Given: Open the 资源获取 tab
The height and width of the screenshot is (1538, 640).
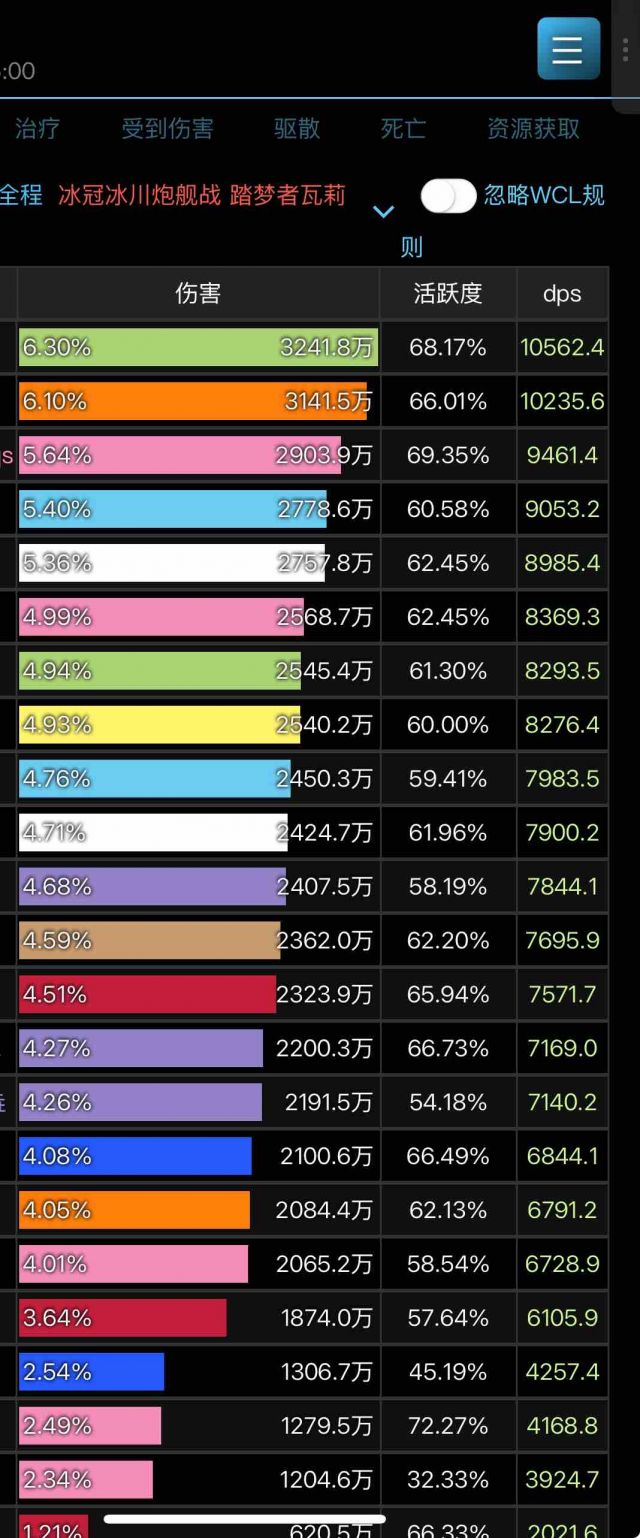Looking at the screenshot, I should (x=533, y=128).
